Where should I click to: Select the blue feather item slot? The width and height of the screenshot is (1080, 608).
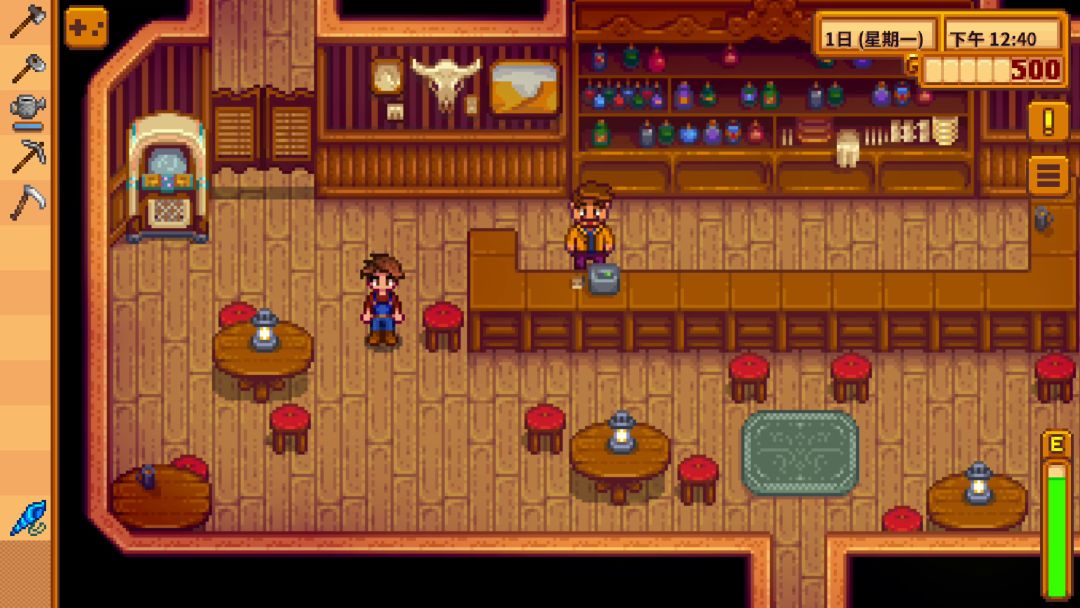click(x=27, y=518)
